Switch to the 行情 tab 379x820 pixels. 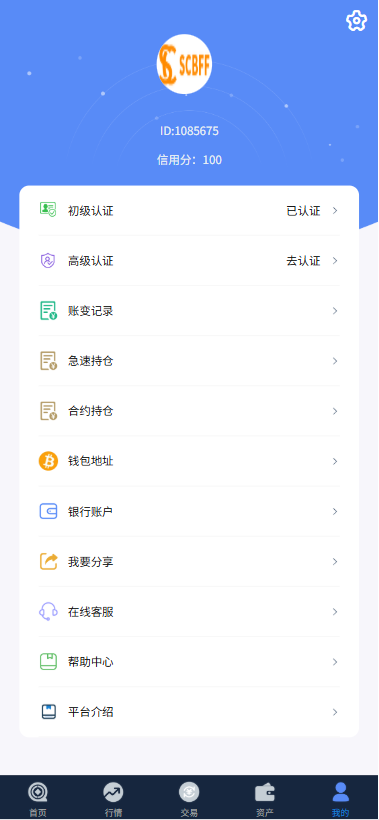pyautogui.click(x=113, y=798)
